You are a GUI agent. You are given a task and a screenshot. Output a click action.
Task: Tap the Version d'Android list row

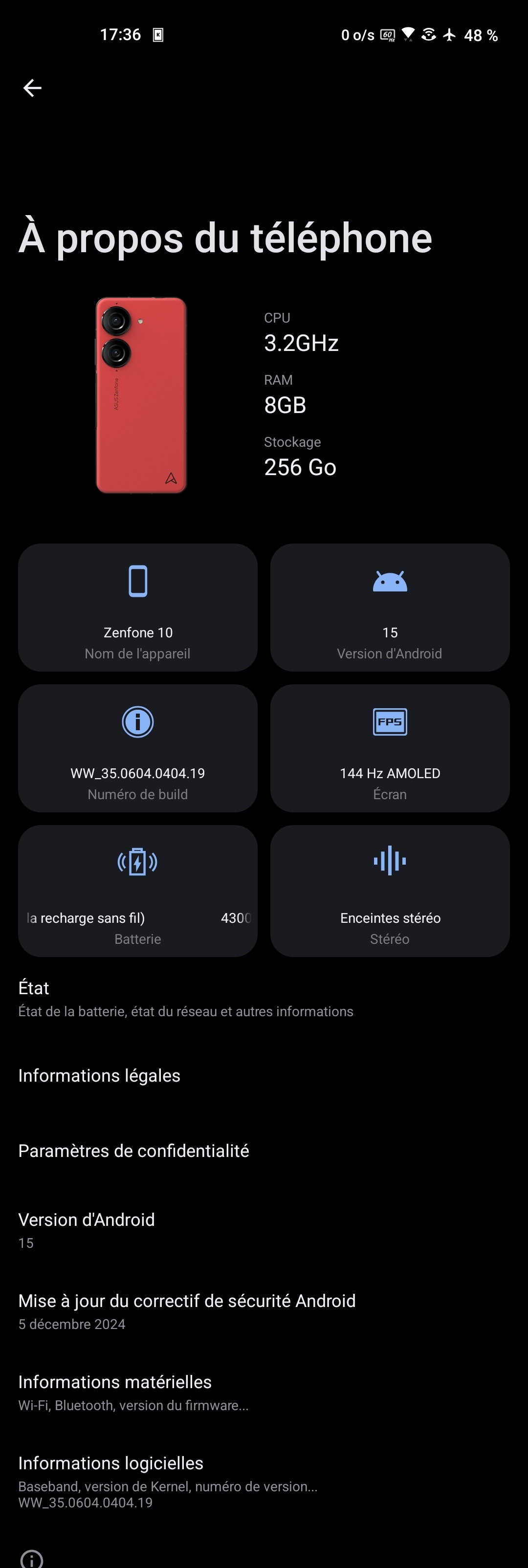(x=87, y=1230)
